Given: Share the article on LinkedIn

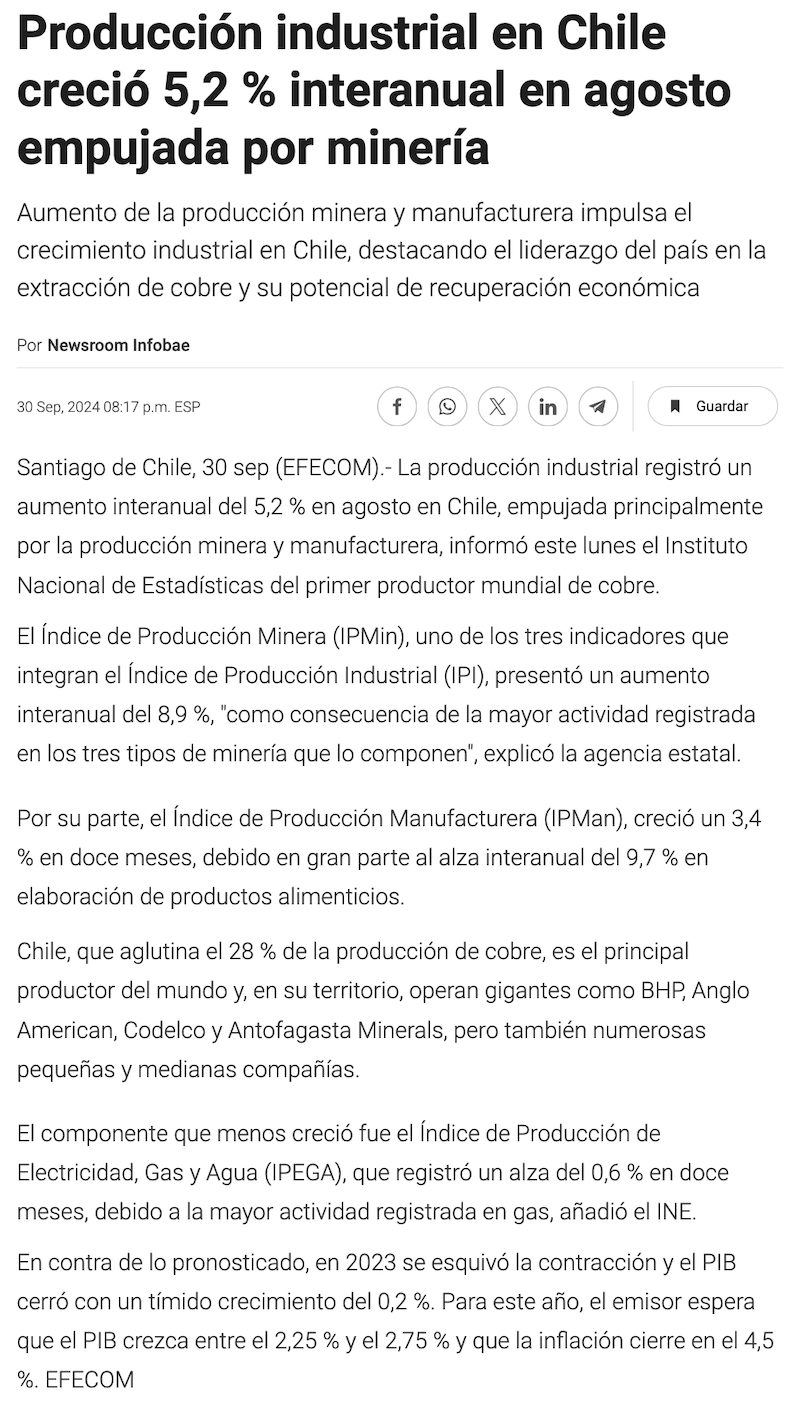Looking at the screenshot, I should point(548,407).
